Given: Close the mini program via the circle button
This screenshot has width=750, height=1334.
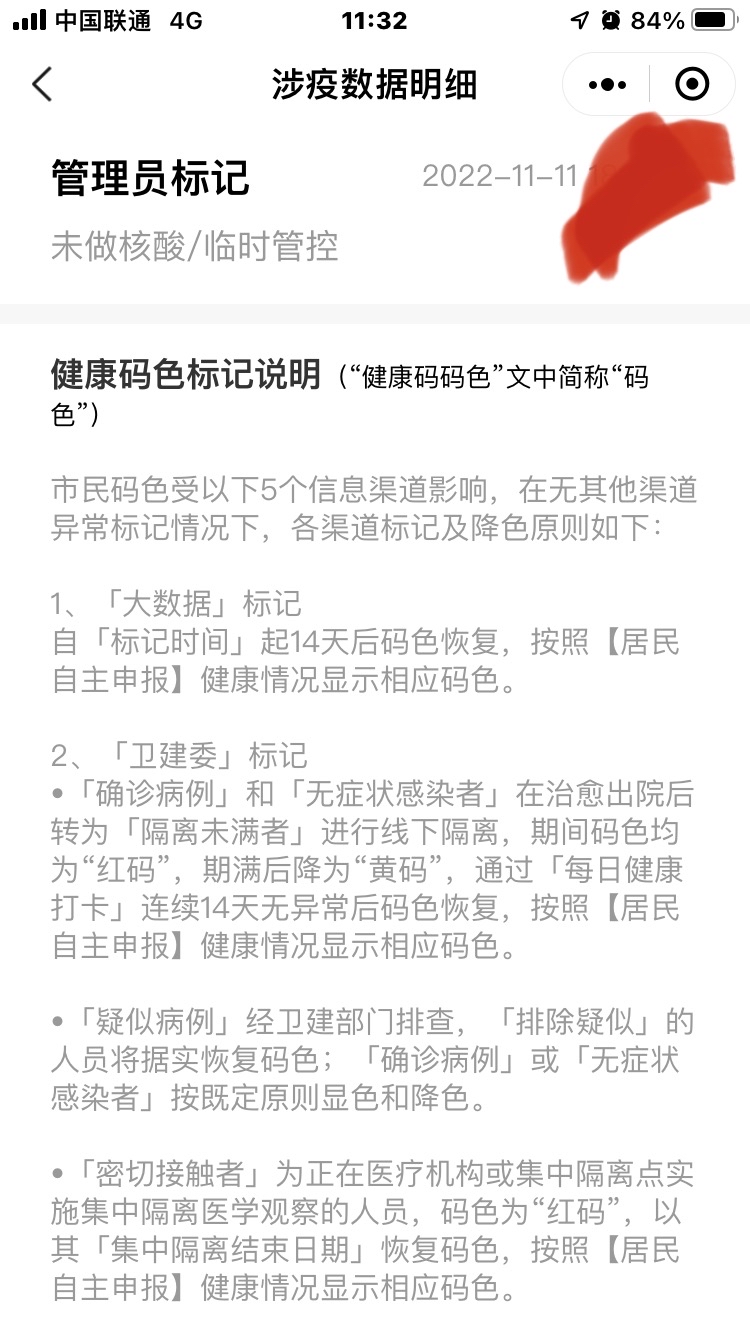Looking at the screenshot, I should click(x=692, y=85).
